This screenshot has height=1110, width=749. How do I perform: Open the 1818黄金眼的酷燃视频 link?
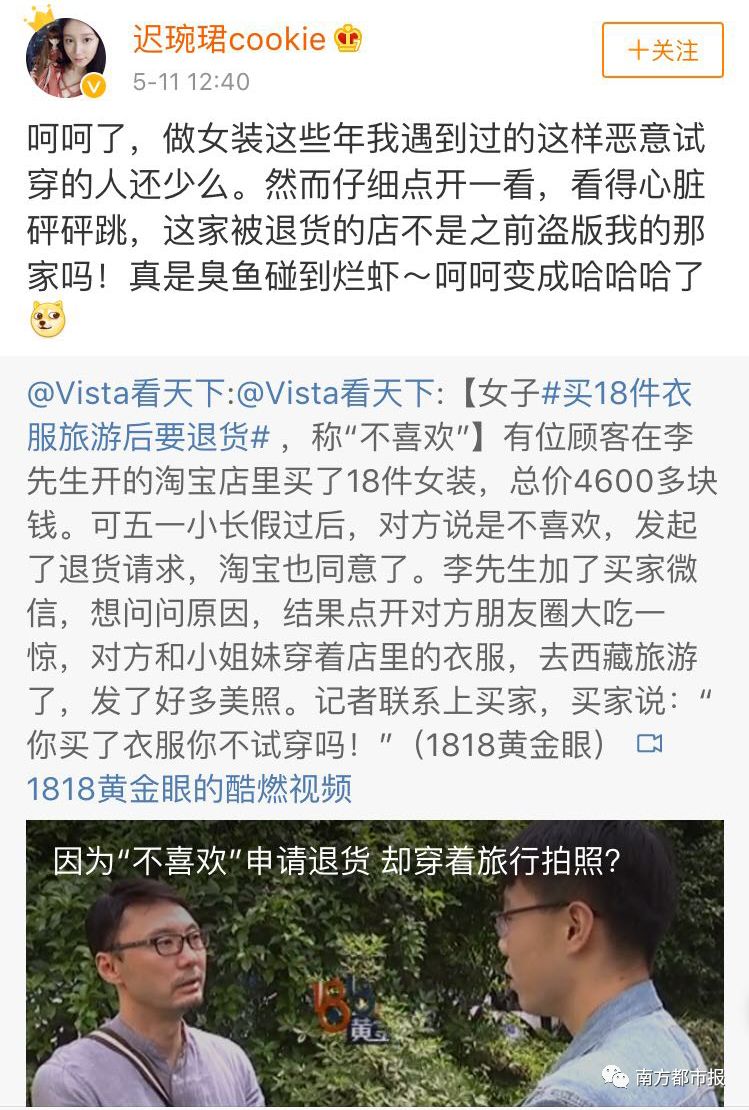pos(189,788)
